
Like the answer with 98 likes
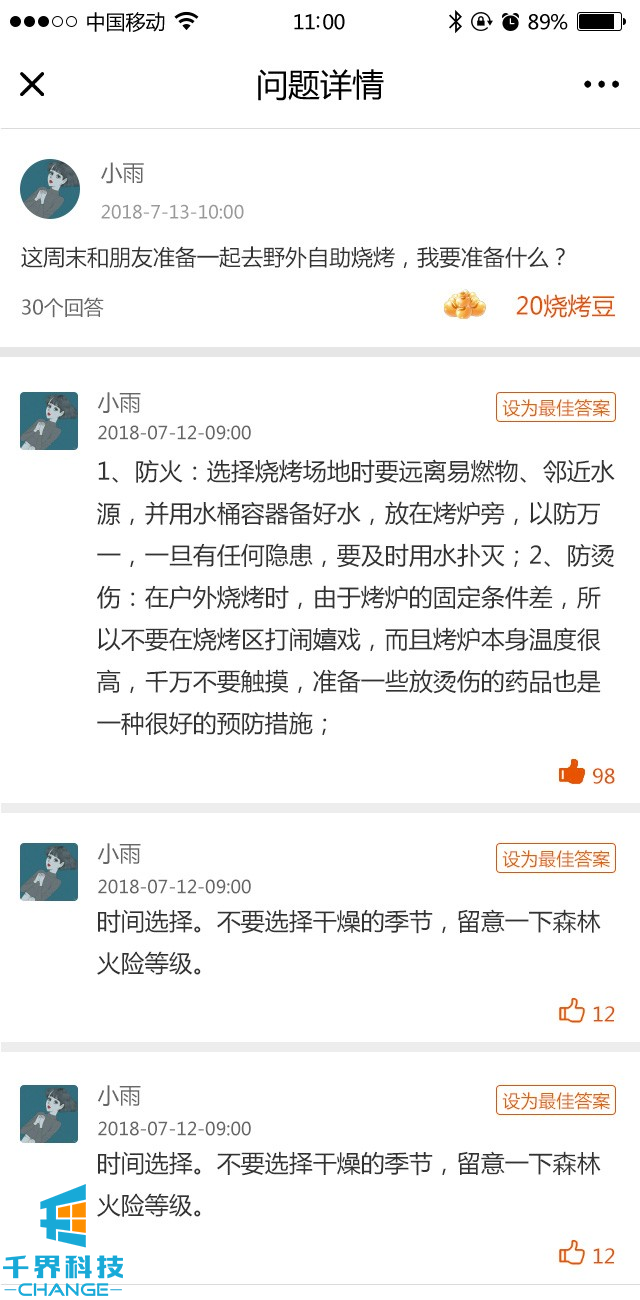pyautogui.click(x=573, y=772)
